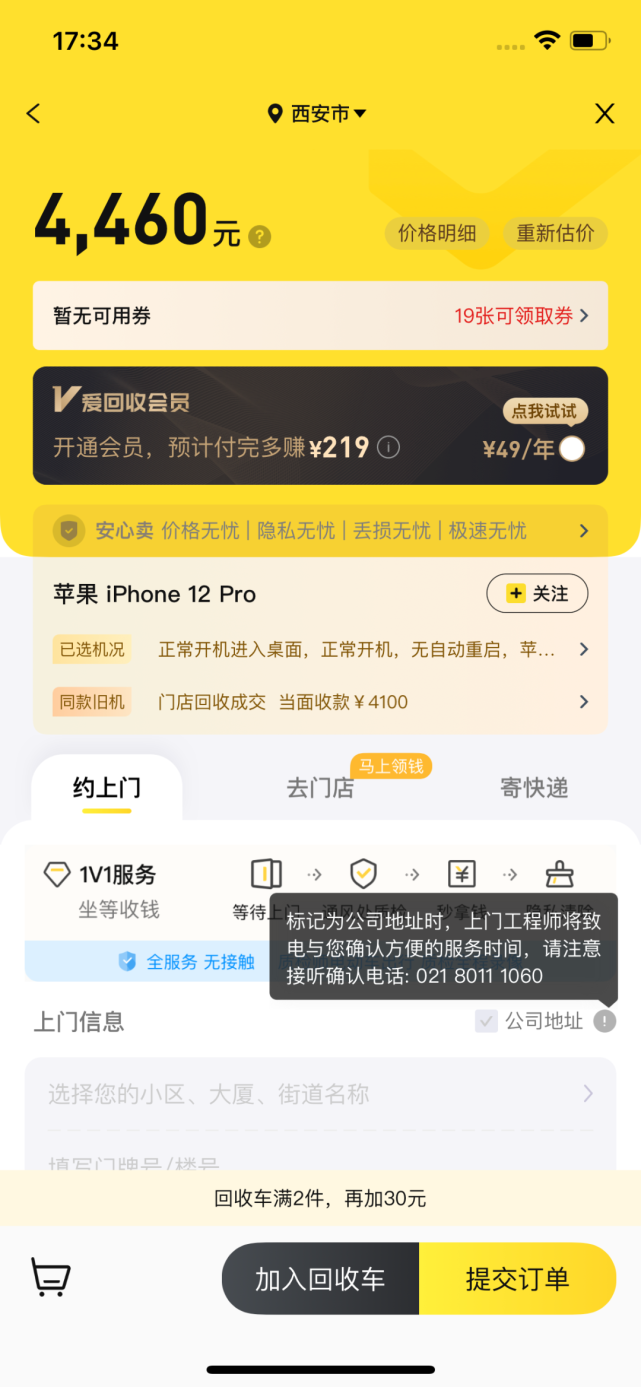Switch to the 去门店 tab

tap(320, 788)
